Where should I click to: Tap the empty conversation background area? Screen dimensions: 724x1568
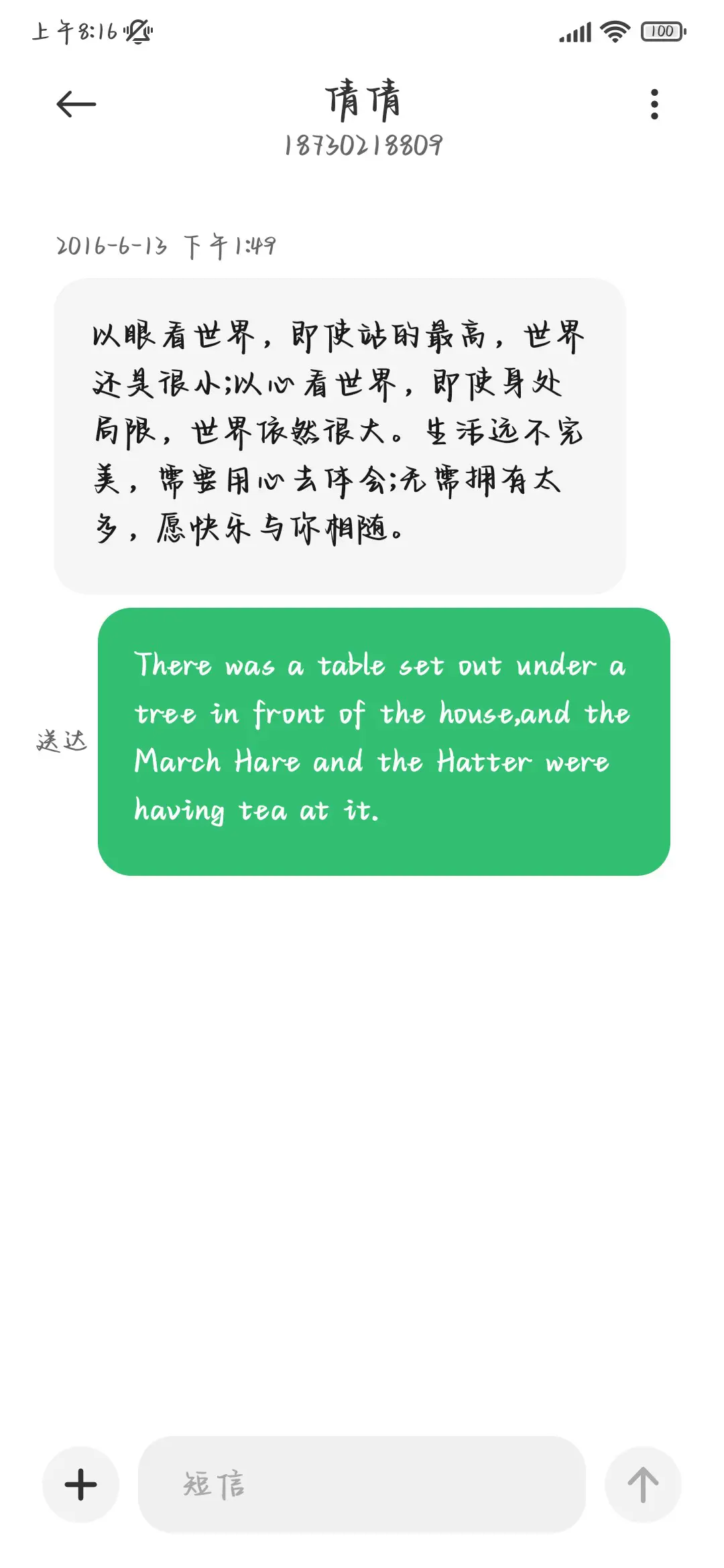pyautogui.click(x=362, y=1139)
